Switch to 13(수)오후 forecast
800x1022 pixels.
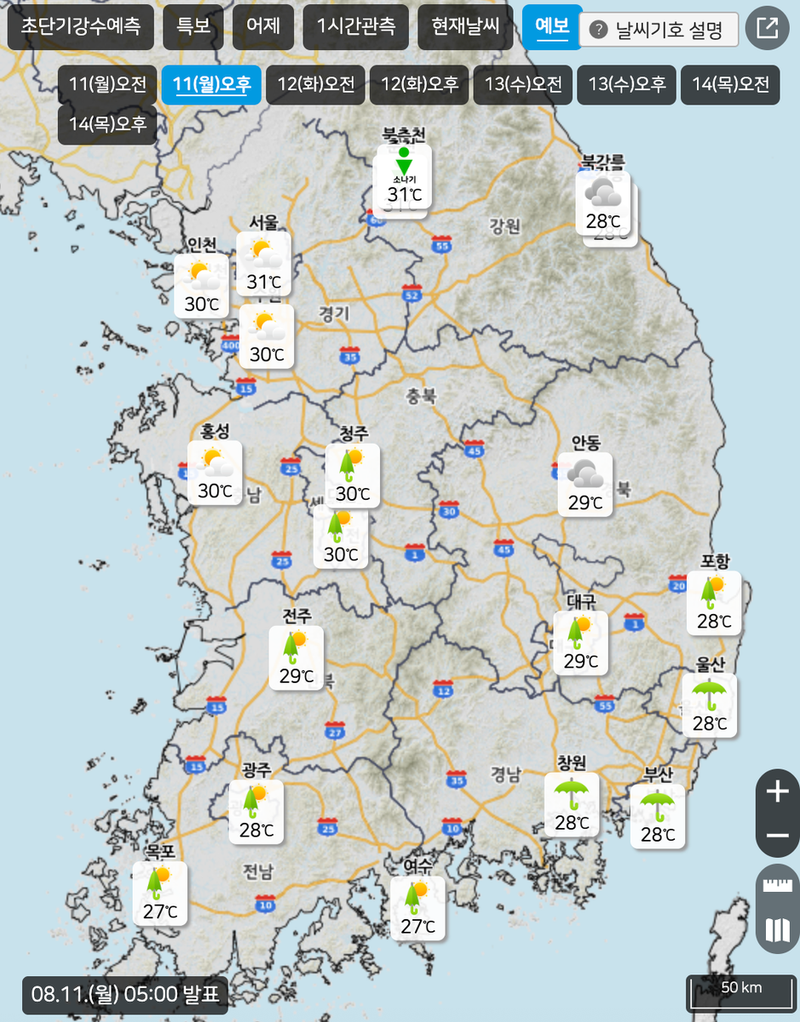[626, 85]
